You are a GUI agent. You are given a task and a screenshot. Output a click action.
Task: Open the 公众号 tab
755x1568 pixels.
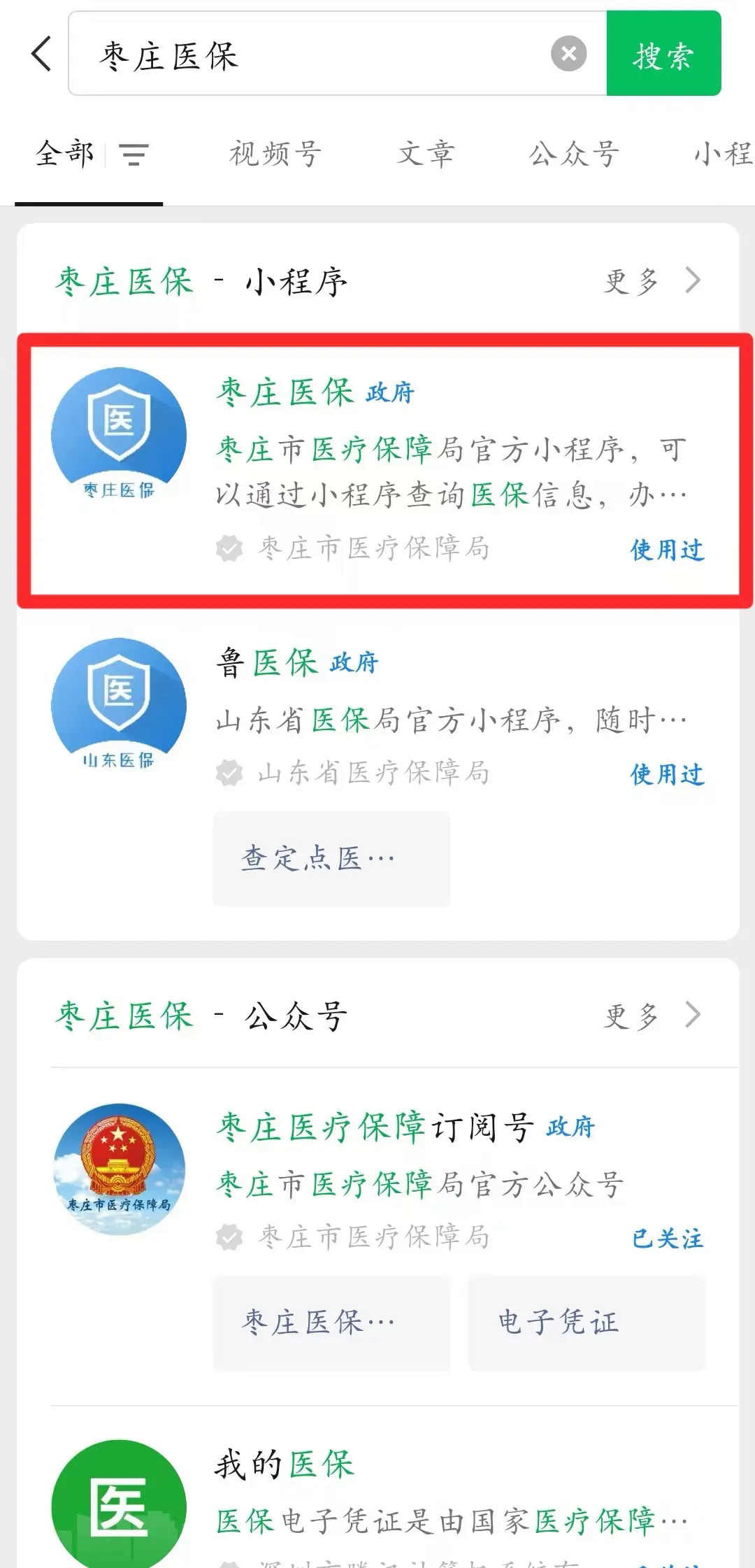click(573, 154)
